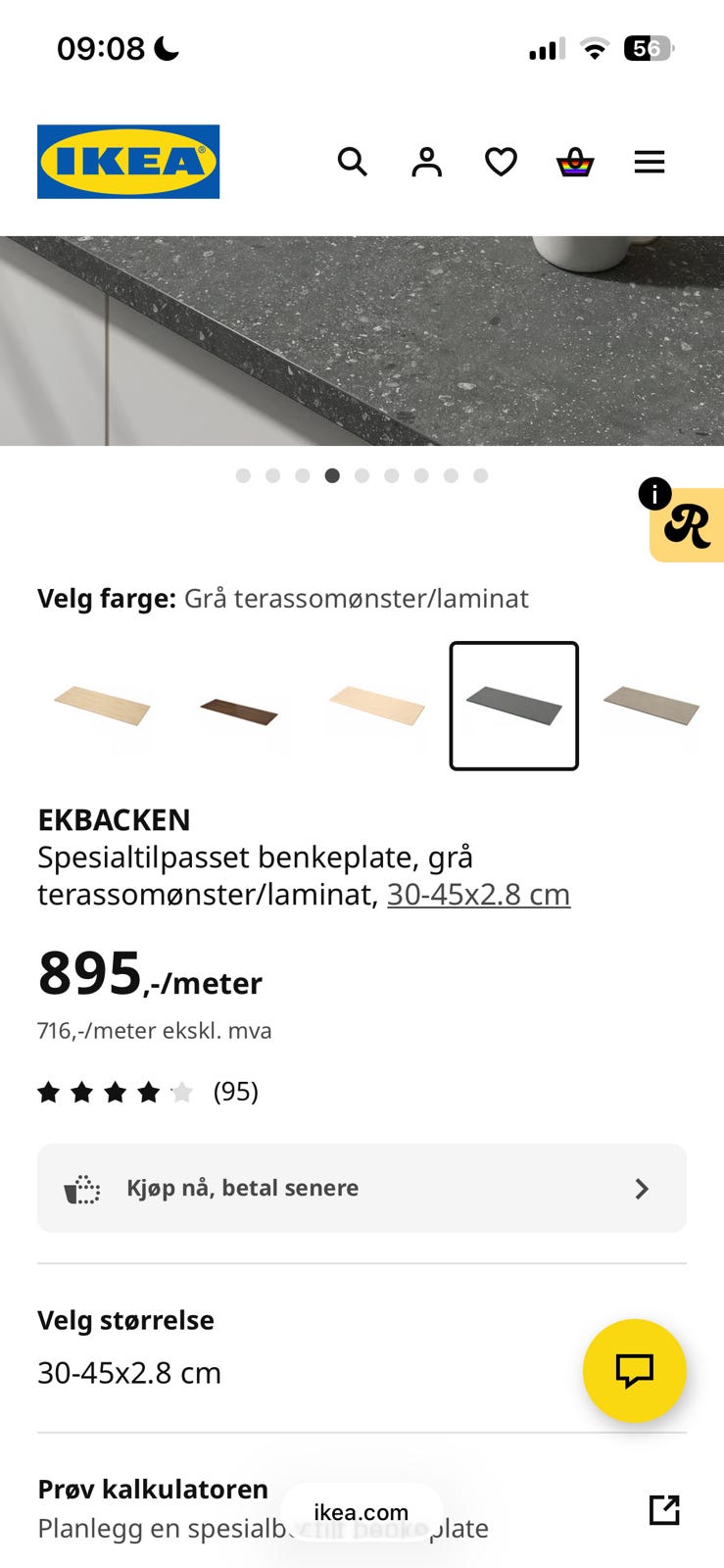Select the grey terrazzo swatch already highlighted
This screenshot has height=1568, width=724.
[x=513, y=705]
